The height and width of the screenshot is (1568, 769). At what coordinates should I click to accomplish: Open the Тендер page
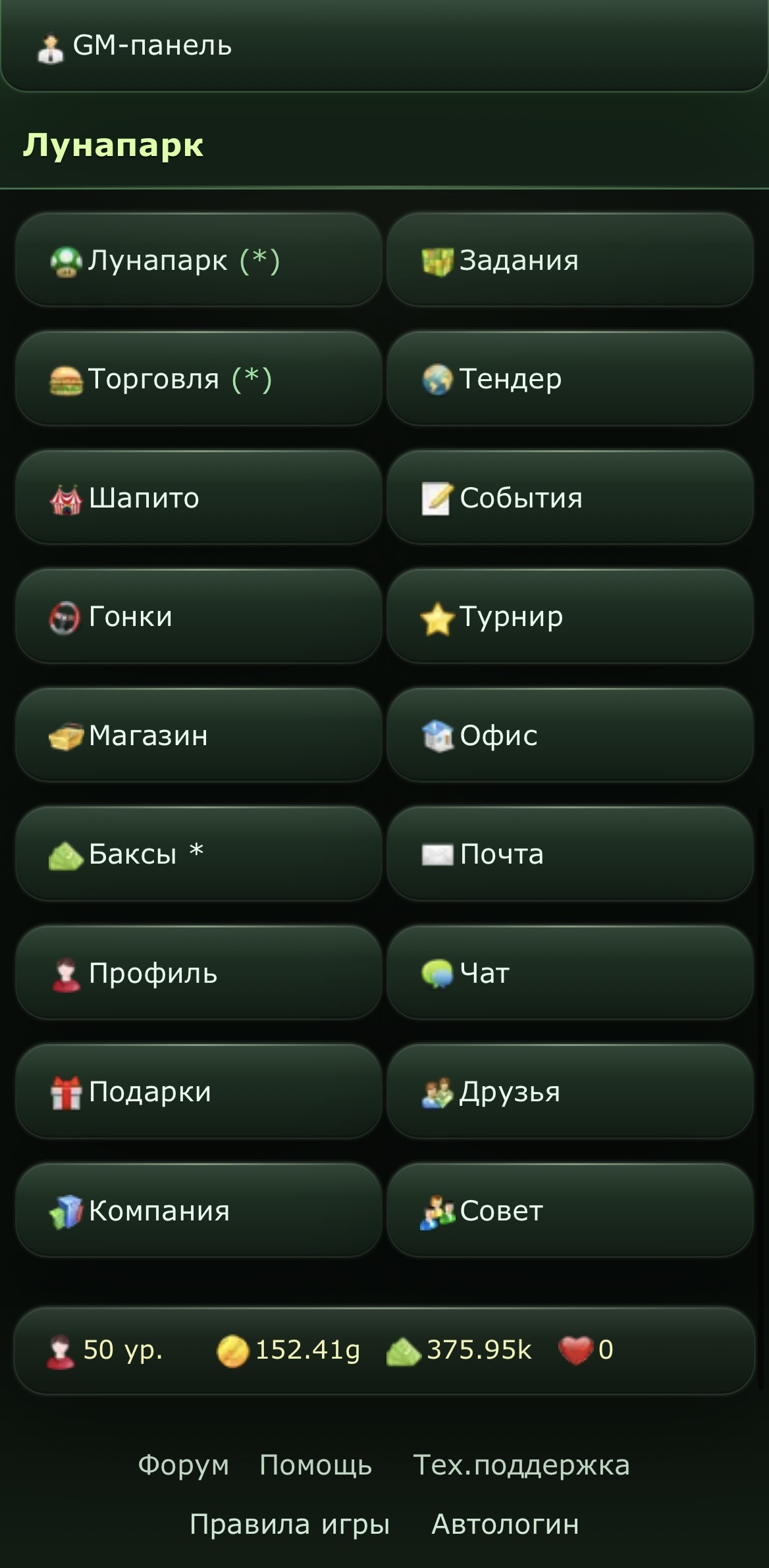tap(570, 379)
